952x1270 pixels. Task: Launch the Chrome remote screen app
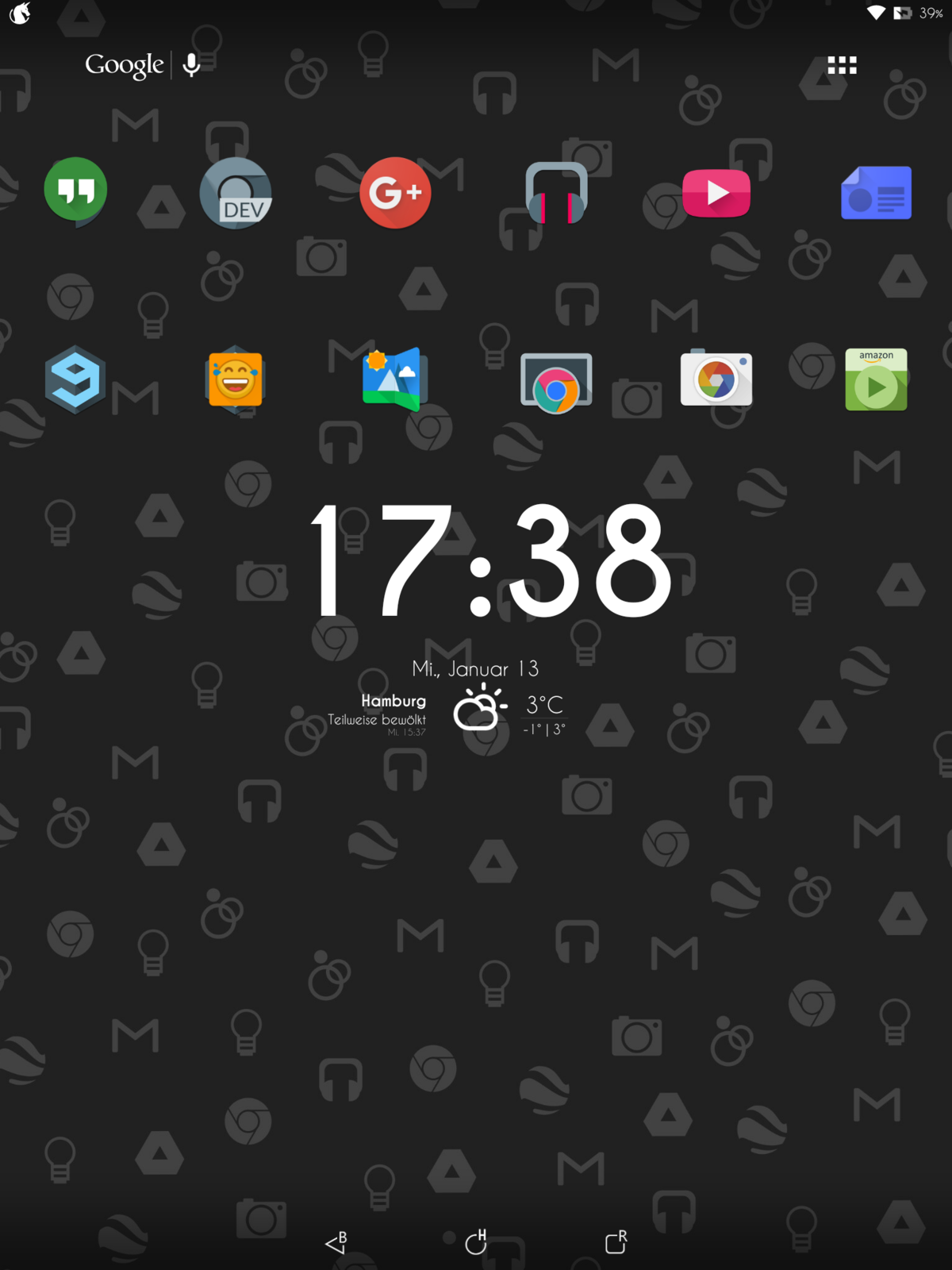click(x=556, y=383)
